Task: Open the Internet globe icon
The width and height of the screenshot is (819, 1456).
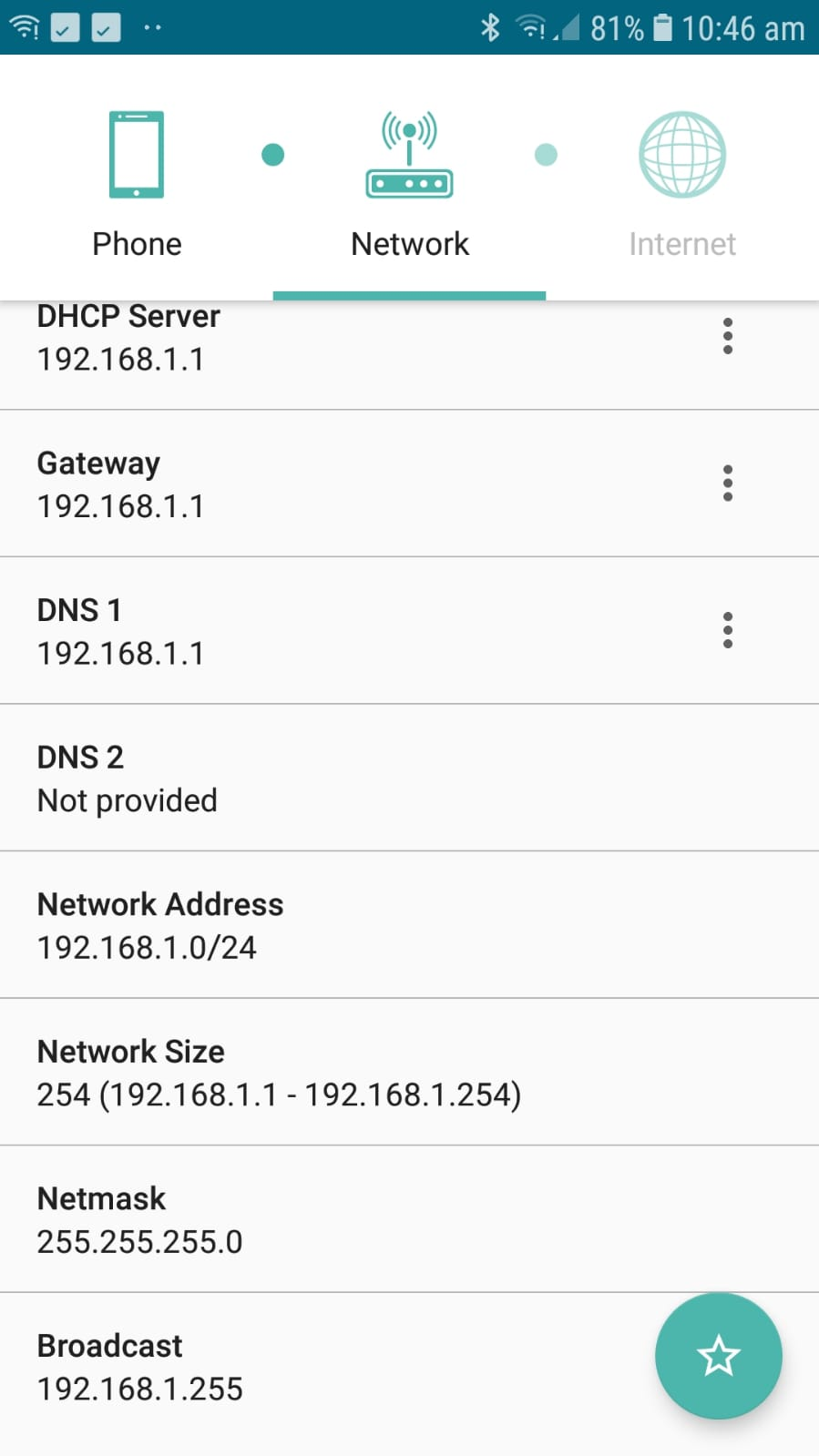Action: (x=681, y=155)
